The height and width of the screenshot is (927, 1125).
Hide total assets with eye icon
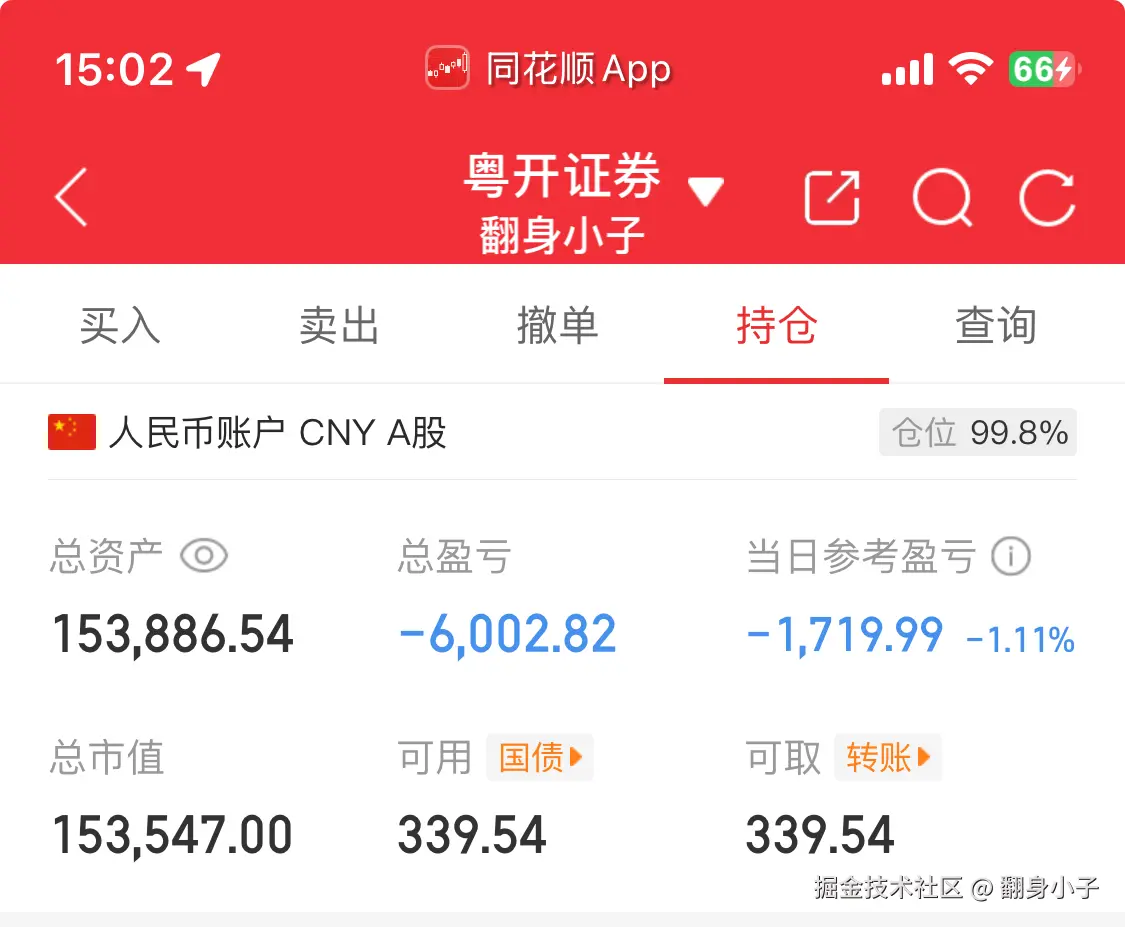(x=204, y=556)
